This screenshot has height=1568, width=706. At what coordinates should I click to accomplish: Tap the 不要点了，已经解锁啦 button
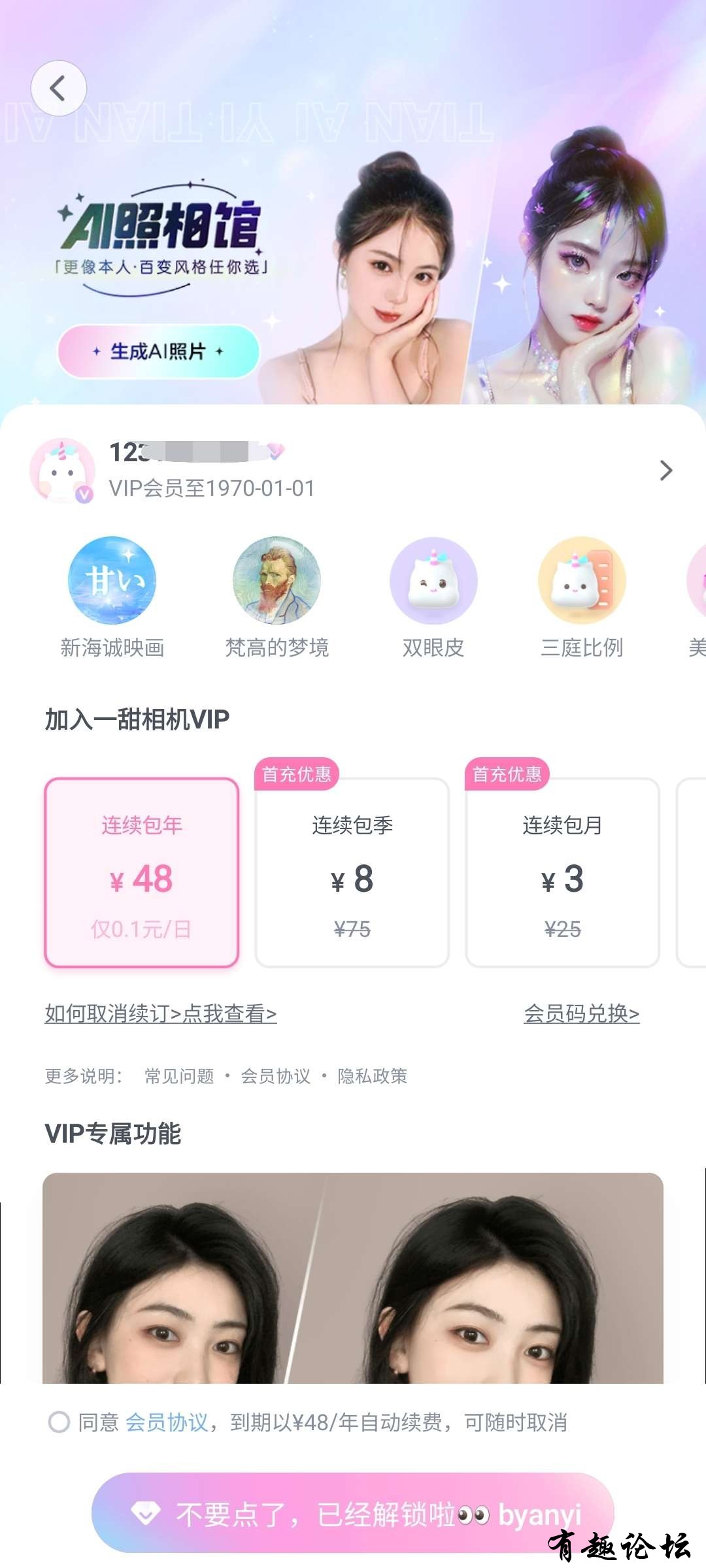pyautogui.click(x=353, y=1513)
